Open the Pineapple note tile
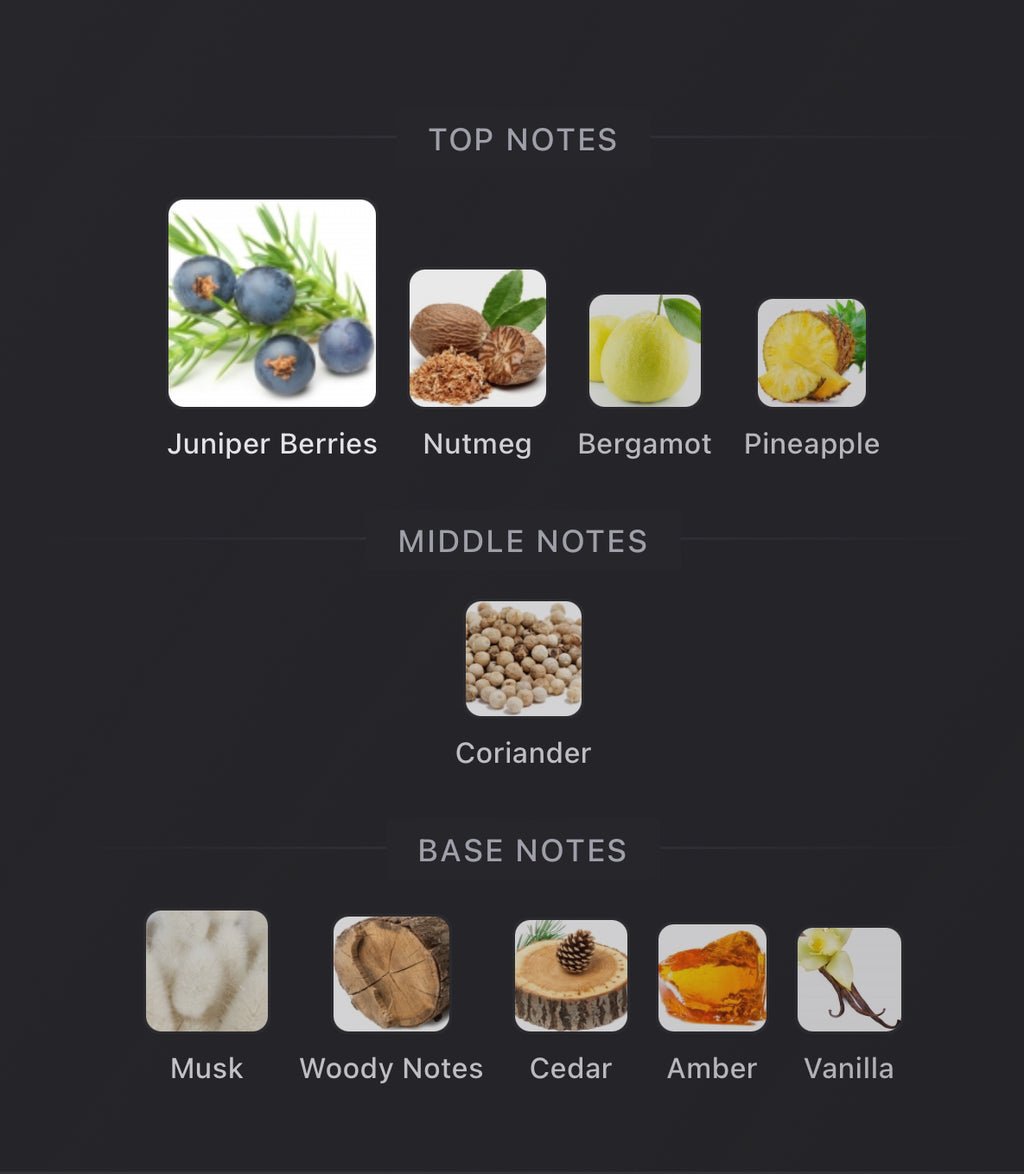The height and width of the screenshot is (1174, 1024). pos(811,352)
